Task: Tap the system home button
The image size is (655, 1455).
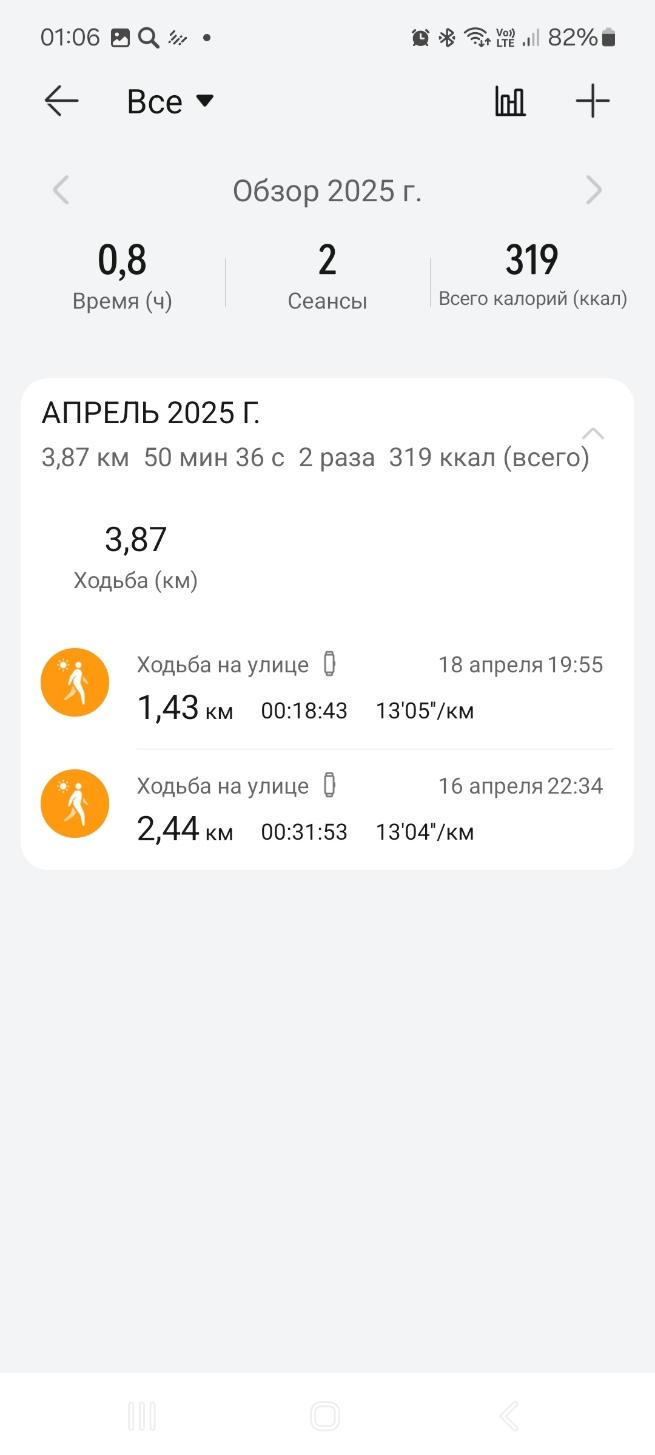Action: tap(325, 1416)
